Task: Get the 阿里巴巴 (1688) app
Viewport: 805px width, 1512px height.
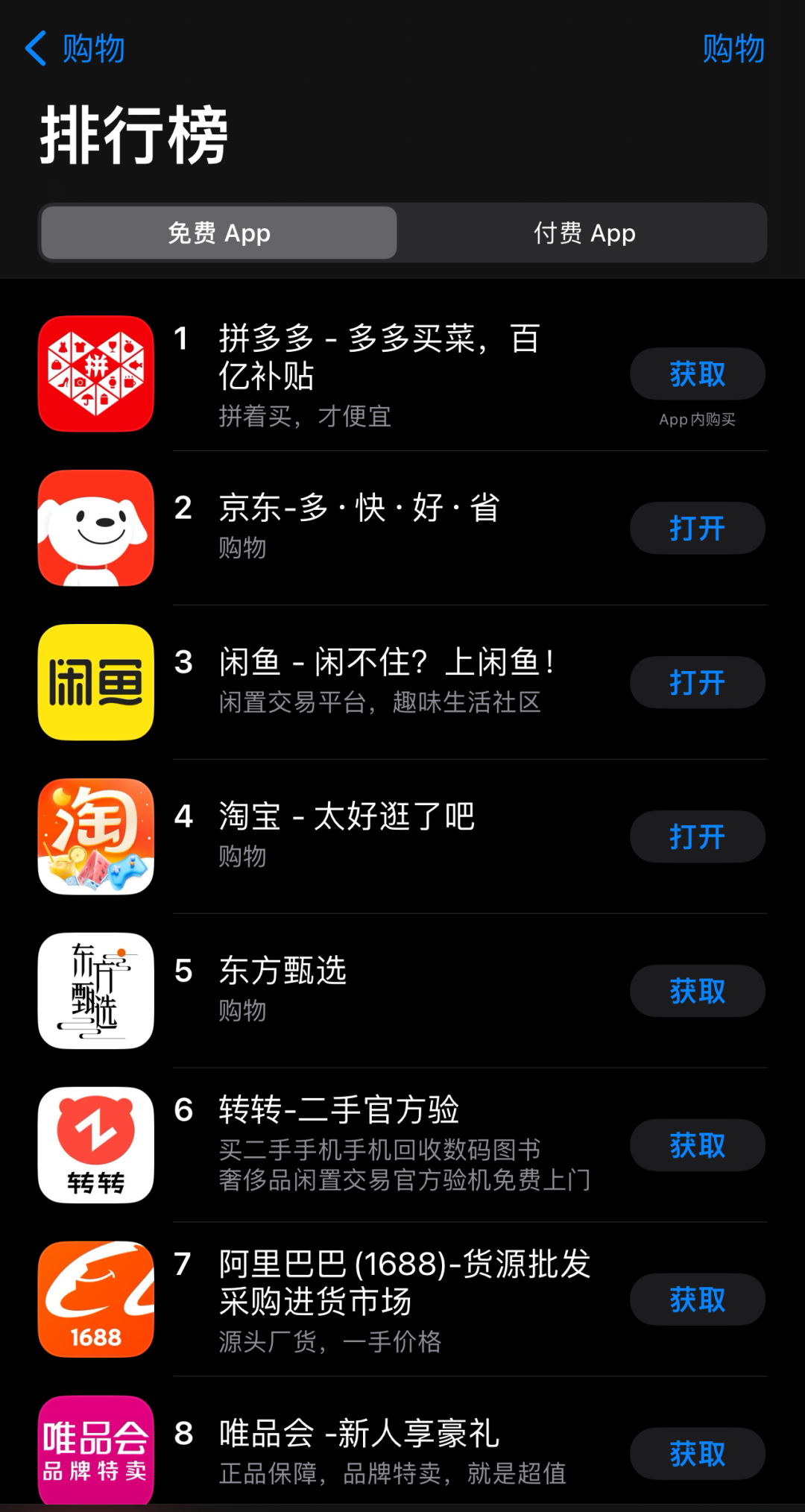Action: [x=697, y=1300]
